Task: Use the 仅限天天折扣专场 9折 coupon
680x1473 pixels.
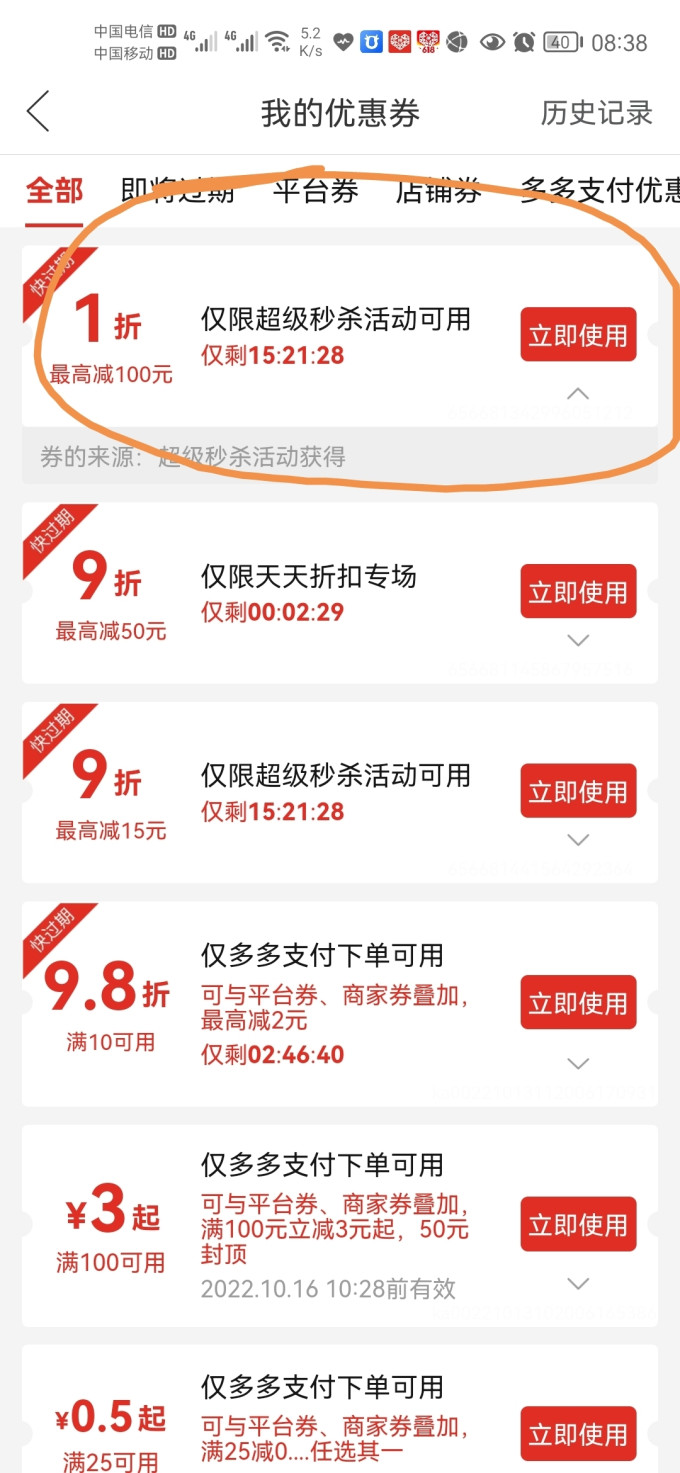Action: 578,592
